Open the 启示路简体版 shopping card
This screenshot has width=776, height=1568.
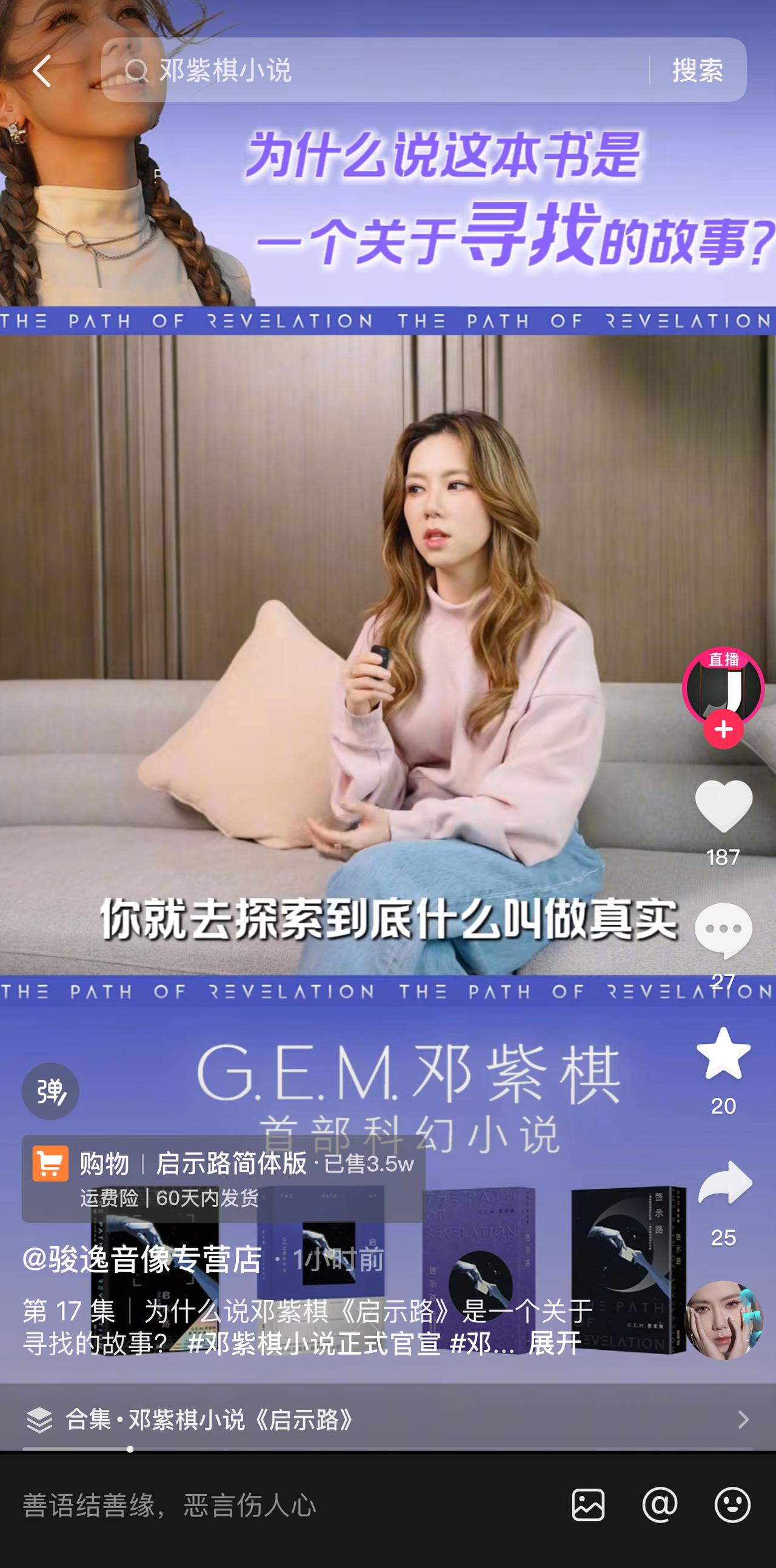click(x=223, y=1178)
